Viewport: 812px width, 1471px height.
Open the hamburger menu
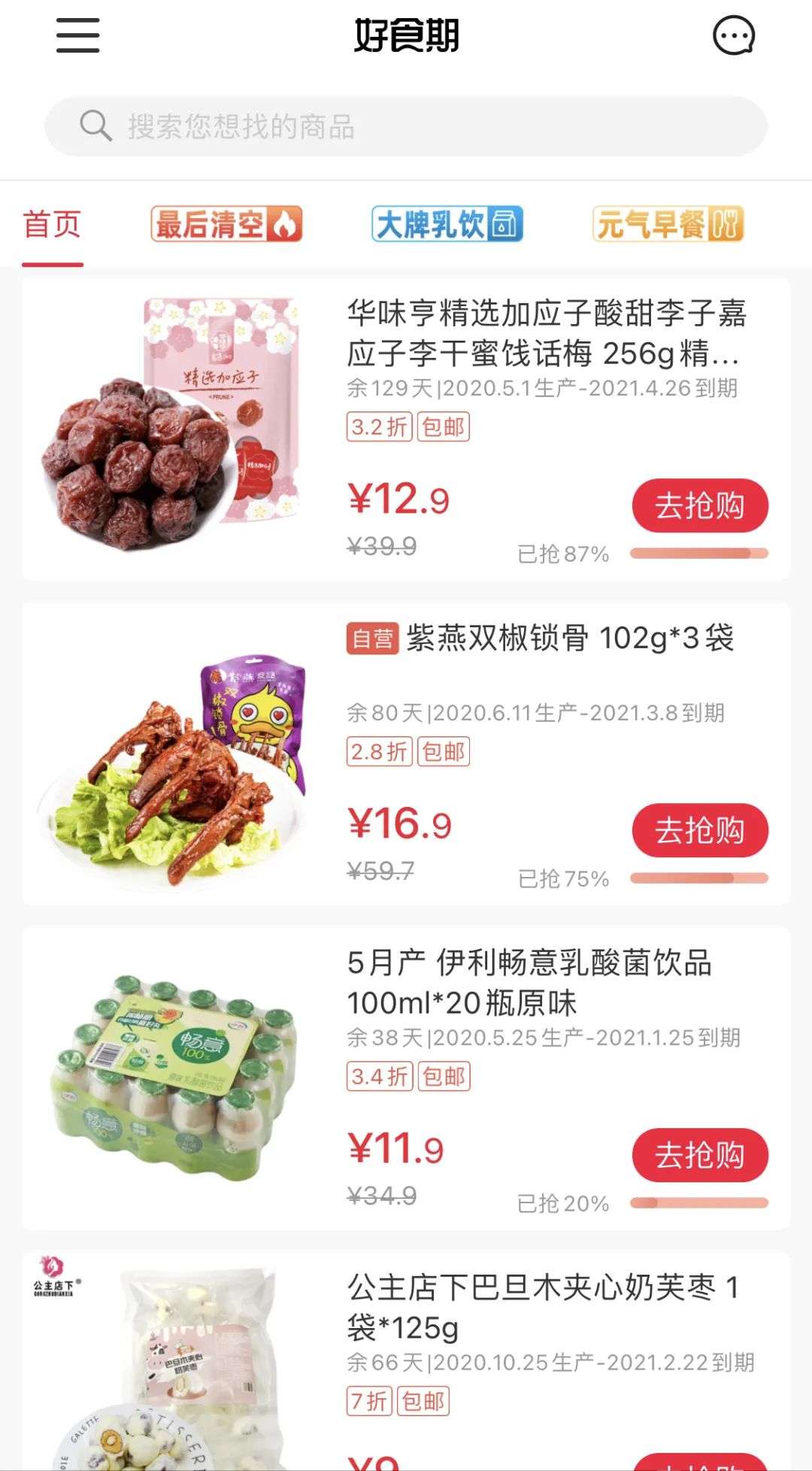click(x=77, y=35)
